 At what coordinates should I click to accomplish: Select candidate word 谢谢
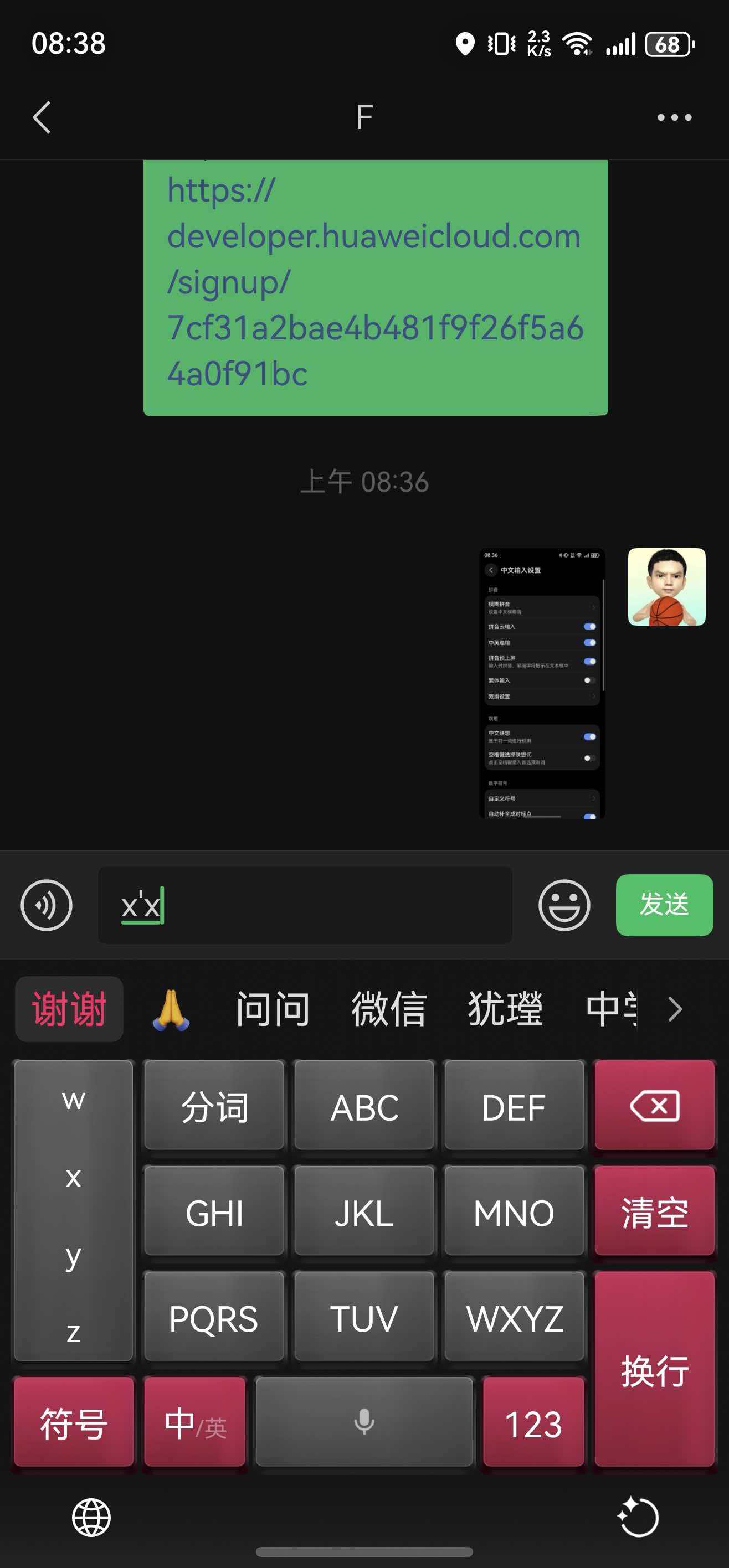click(69, 1009)
